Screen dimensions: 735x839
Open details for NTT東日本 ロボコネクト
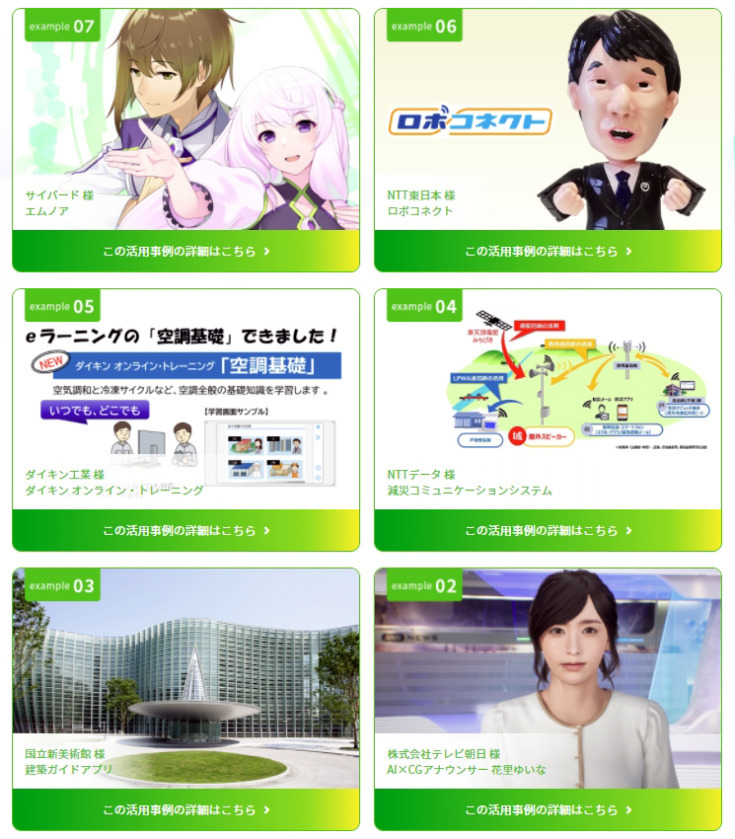tap(548, 251)
